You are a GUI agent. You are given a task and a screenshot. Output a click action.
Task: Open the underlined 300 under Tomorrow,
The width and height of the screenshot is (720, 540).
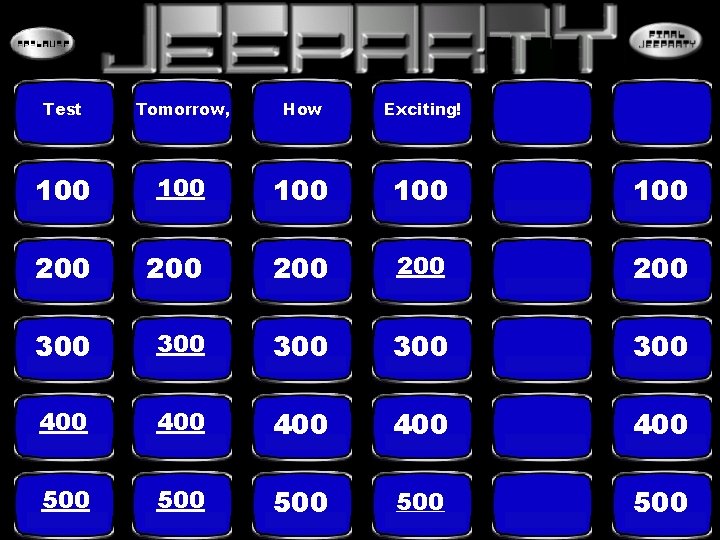pos(180,344)
